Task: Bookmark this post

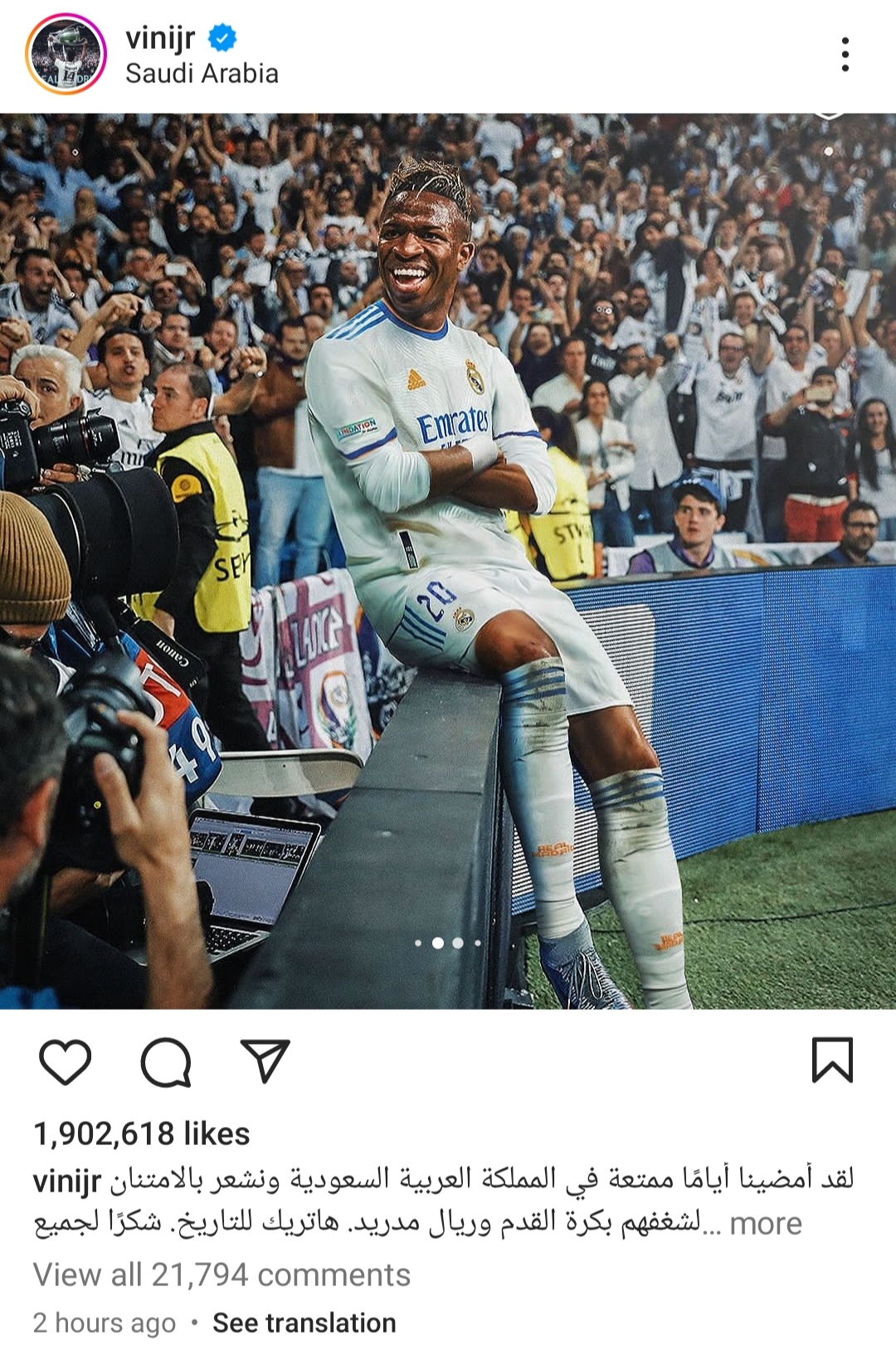Action: [832, 1060]
